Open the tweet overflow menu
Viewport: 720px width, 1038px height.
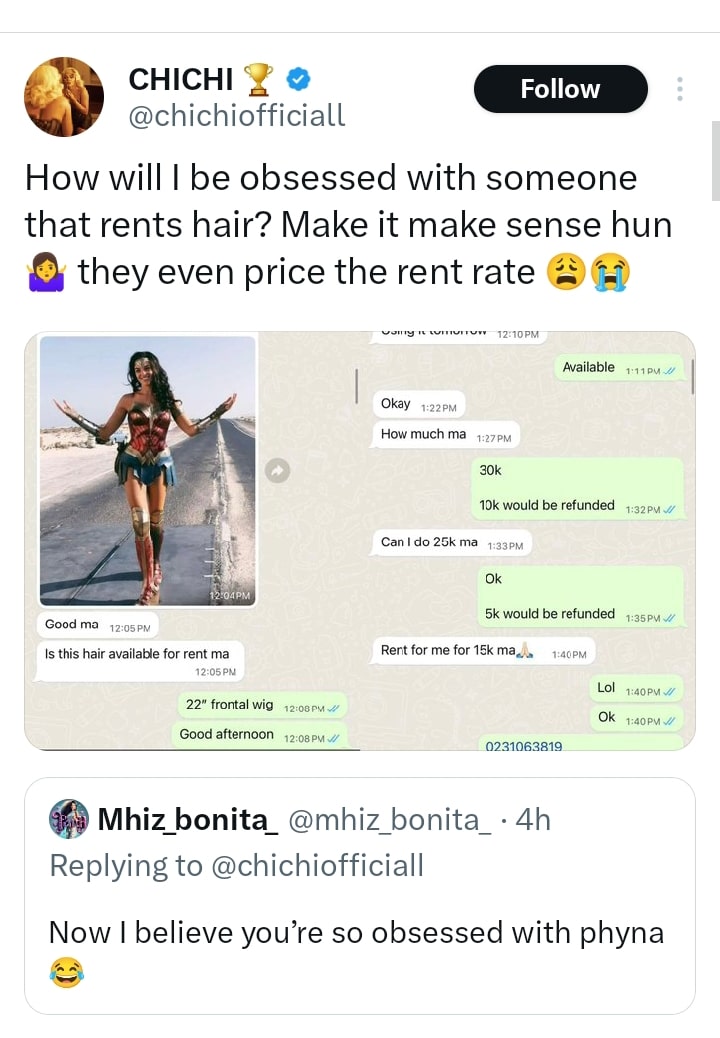click(679, 89)
